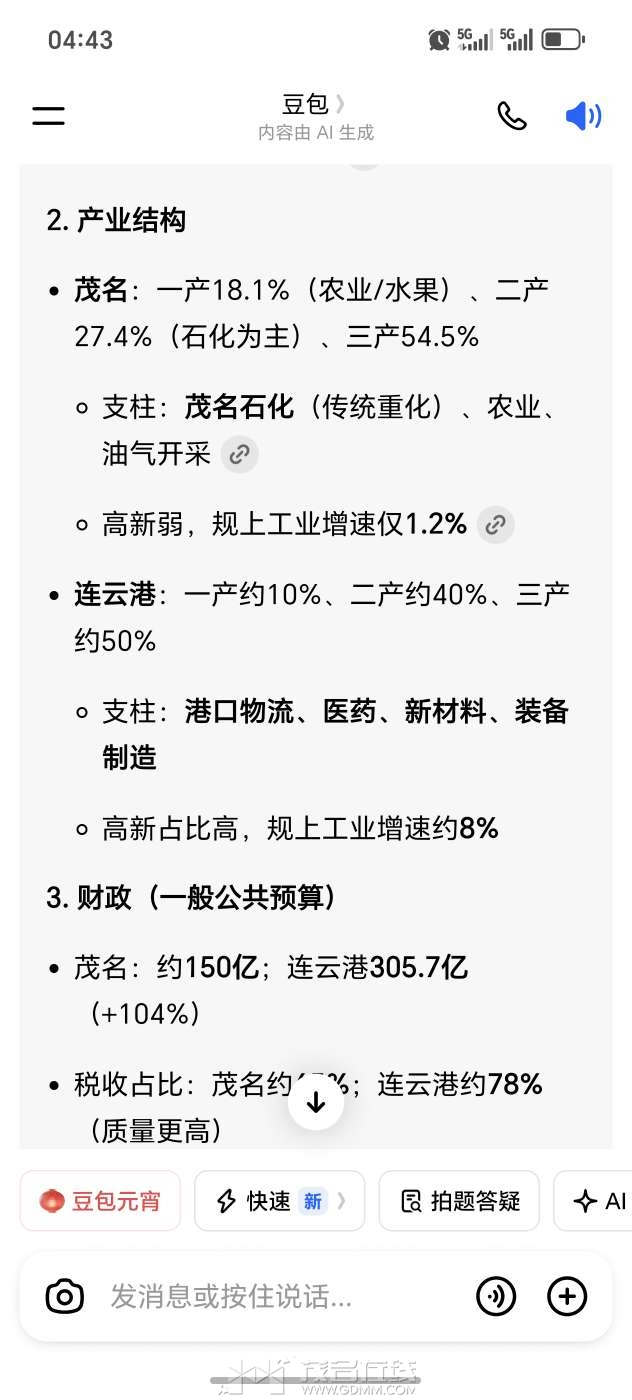Toggle the read-aloud speaker icon
The image size is (632, 1400).
583,116
